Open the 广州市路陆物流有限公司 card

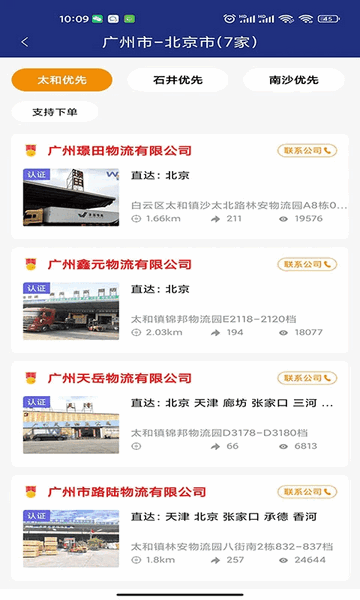[180, 528]
